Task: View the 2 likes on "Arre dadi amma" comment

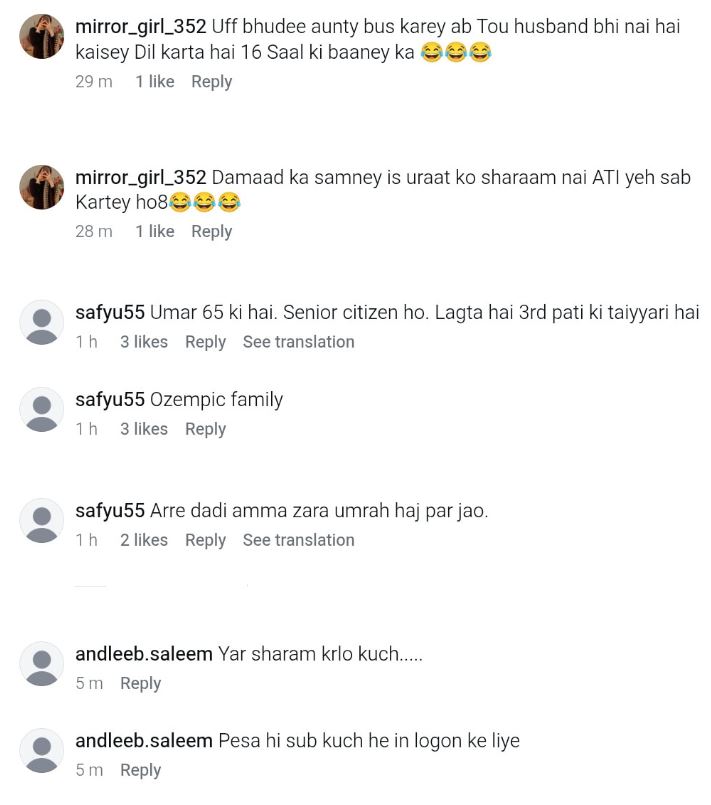Action: [x=143, y=540]
